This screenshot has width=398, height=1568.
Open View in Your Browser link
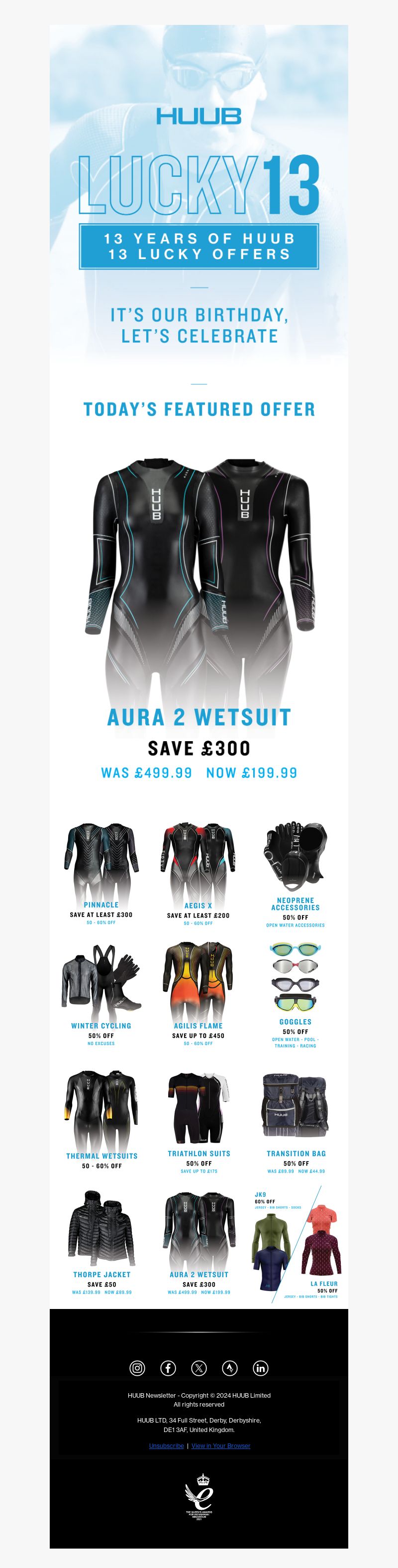tap(220, 1445)
